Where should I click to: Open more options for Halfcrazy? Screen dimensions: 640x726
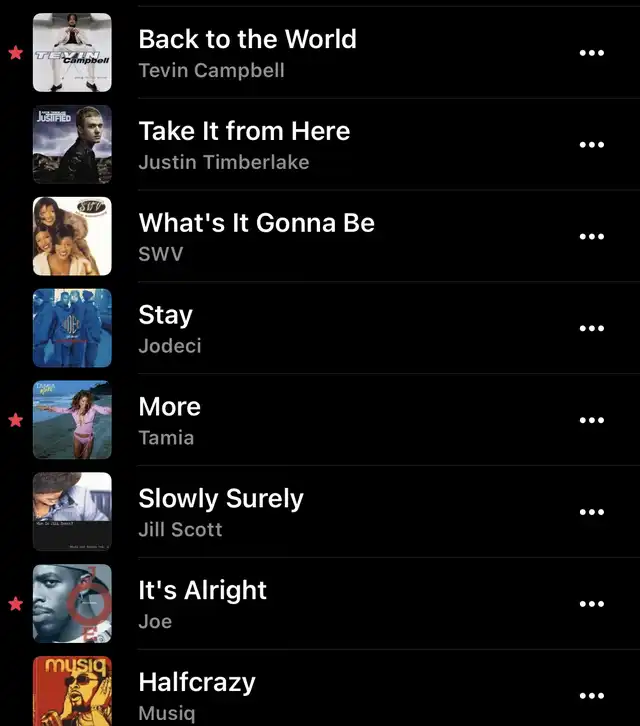tap(592, 696)
